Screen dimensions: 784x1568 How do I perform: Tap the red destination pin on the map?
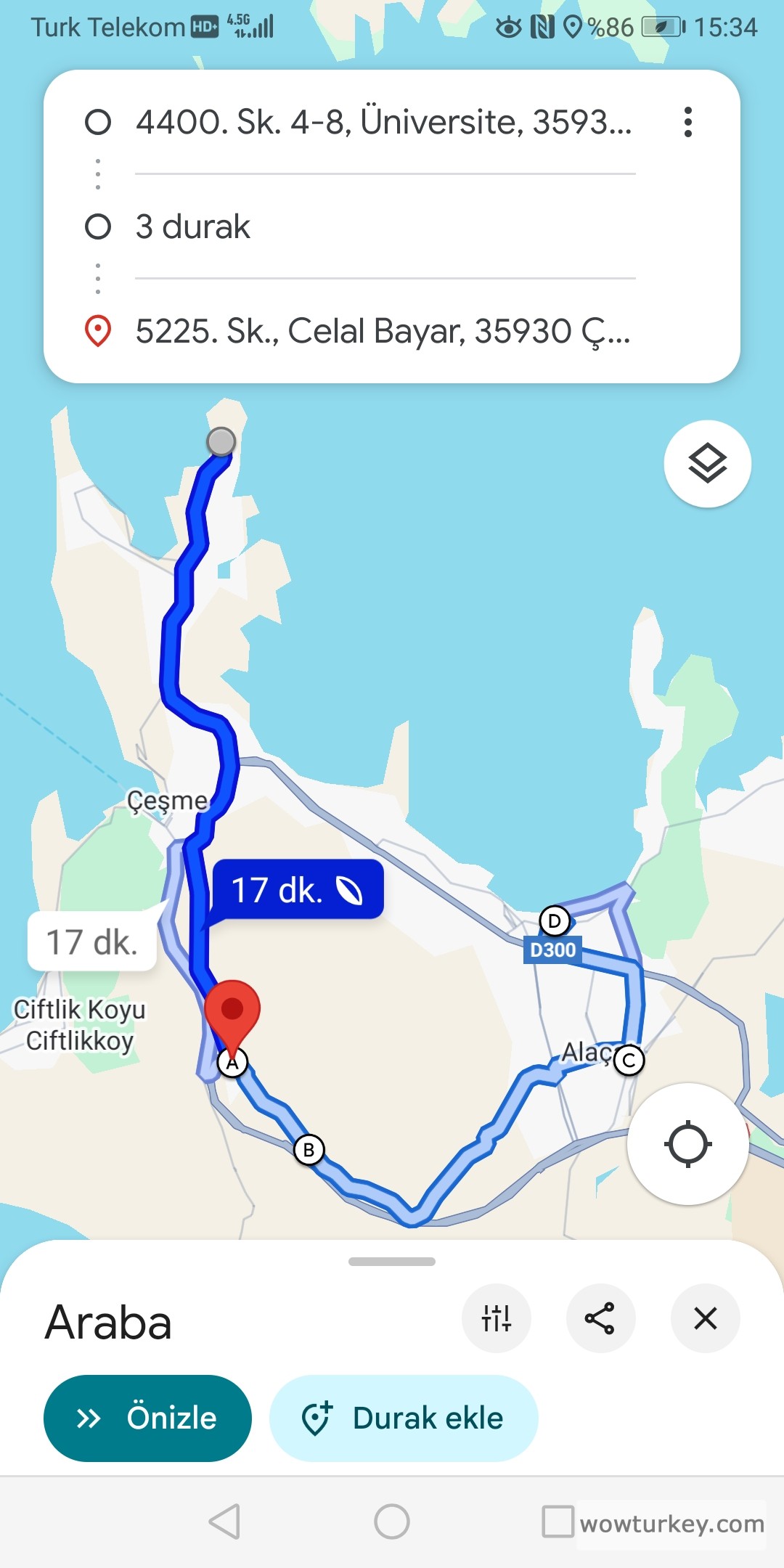click(233, 1009)
